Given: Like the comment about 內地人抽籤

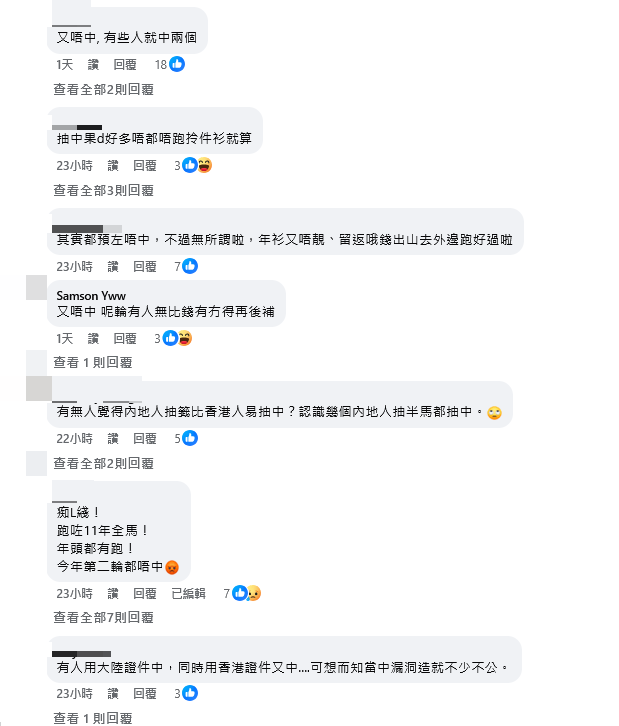Looking at the screenshot, I should (x=114, y=438).
